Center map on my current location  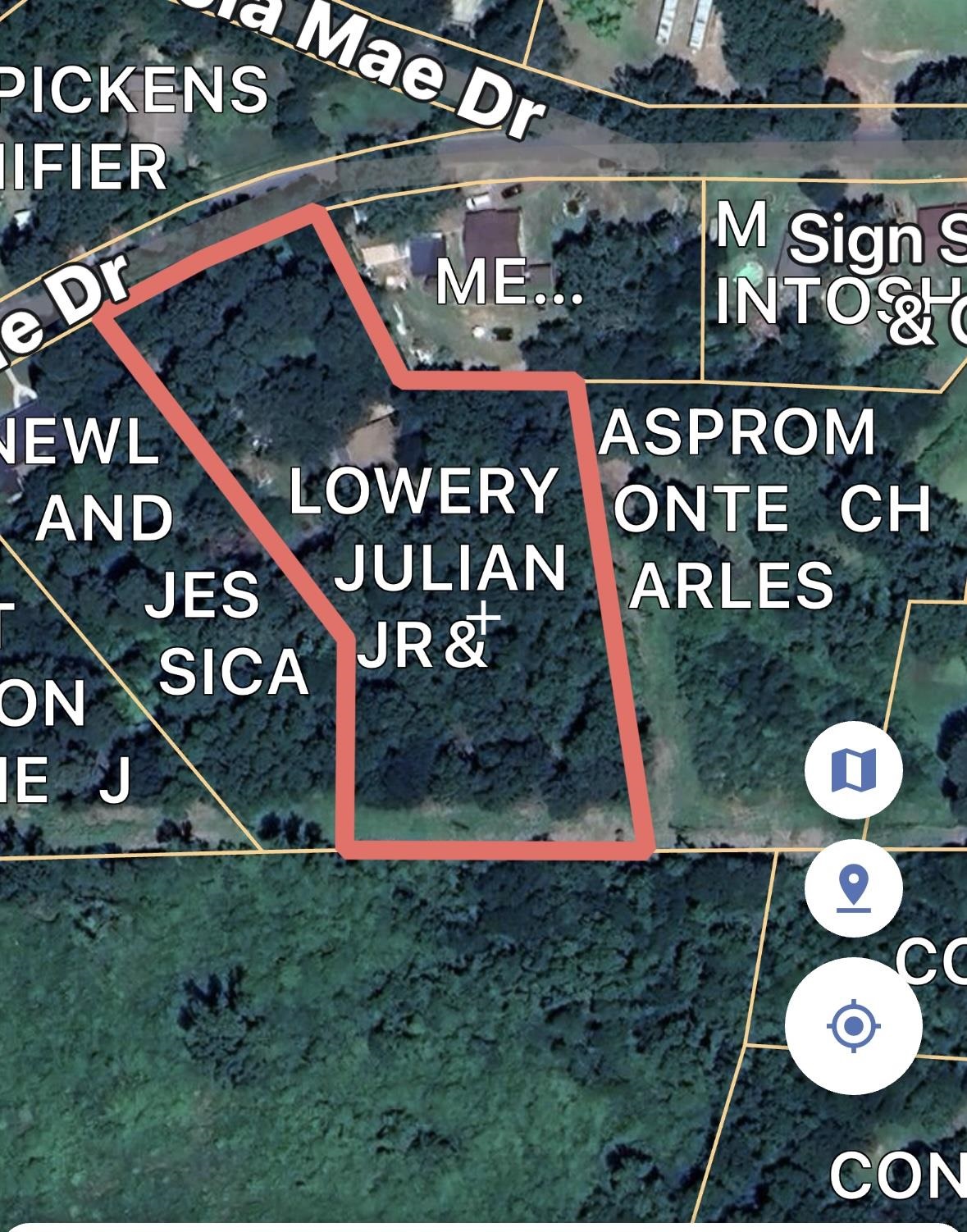[853, 1025]
